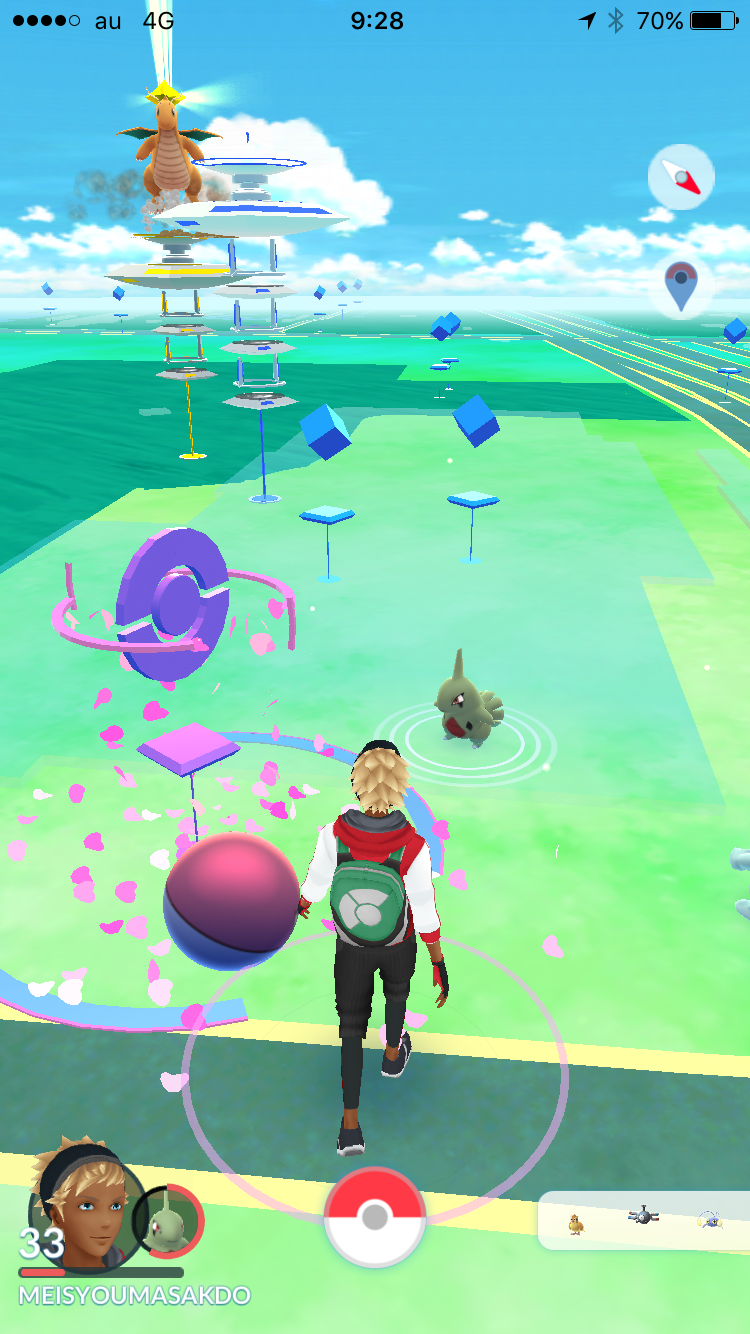The width and height of the screenshot is (750, 1334).
Task: Open the Nearby Pokémon tracker panel
Action: 644,1220
